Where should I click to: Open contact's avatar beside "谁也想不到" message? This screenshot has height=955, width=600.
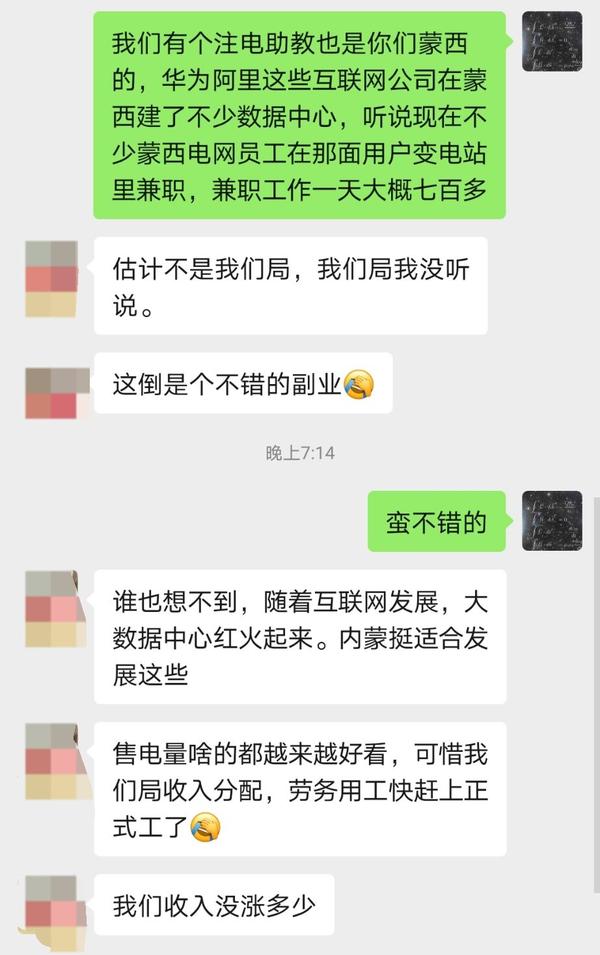(52, 609)
